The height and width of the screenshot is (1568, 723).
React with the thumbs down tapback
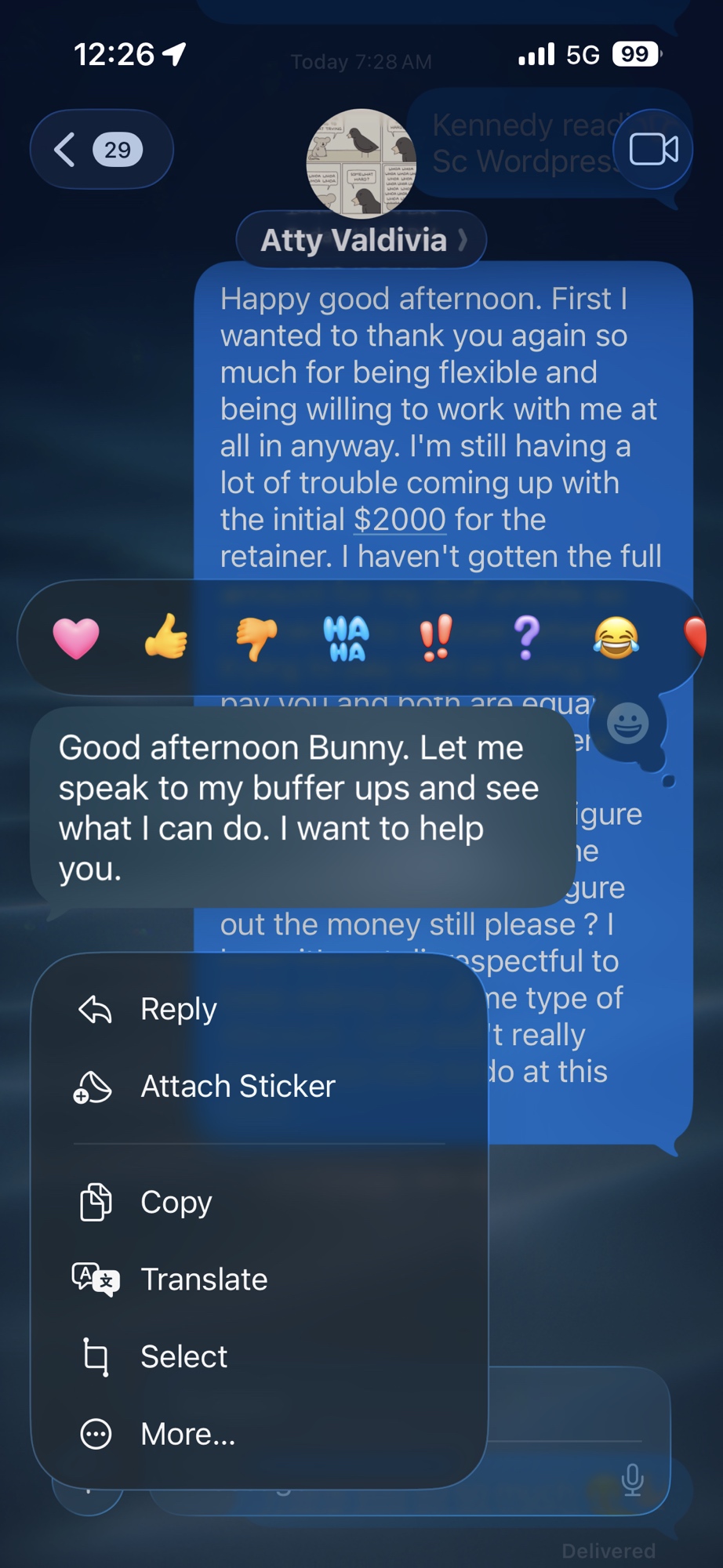(256, 637)
